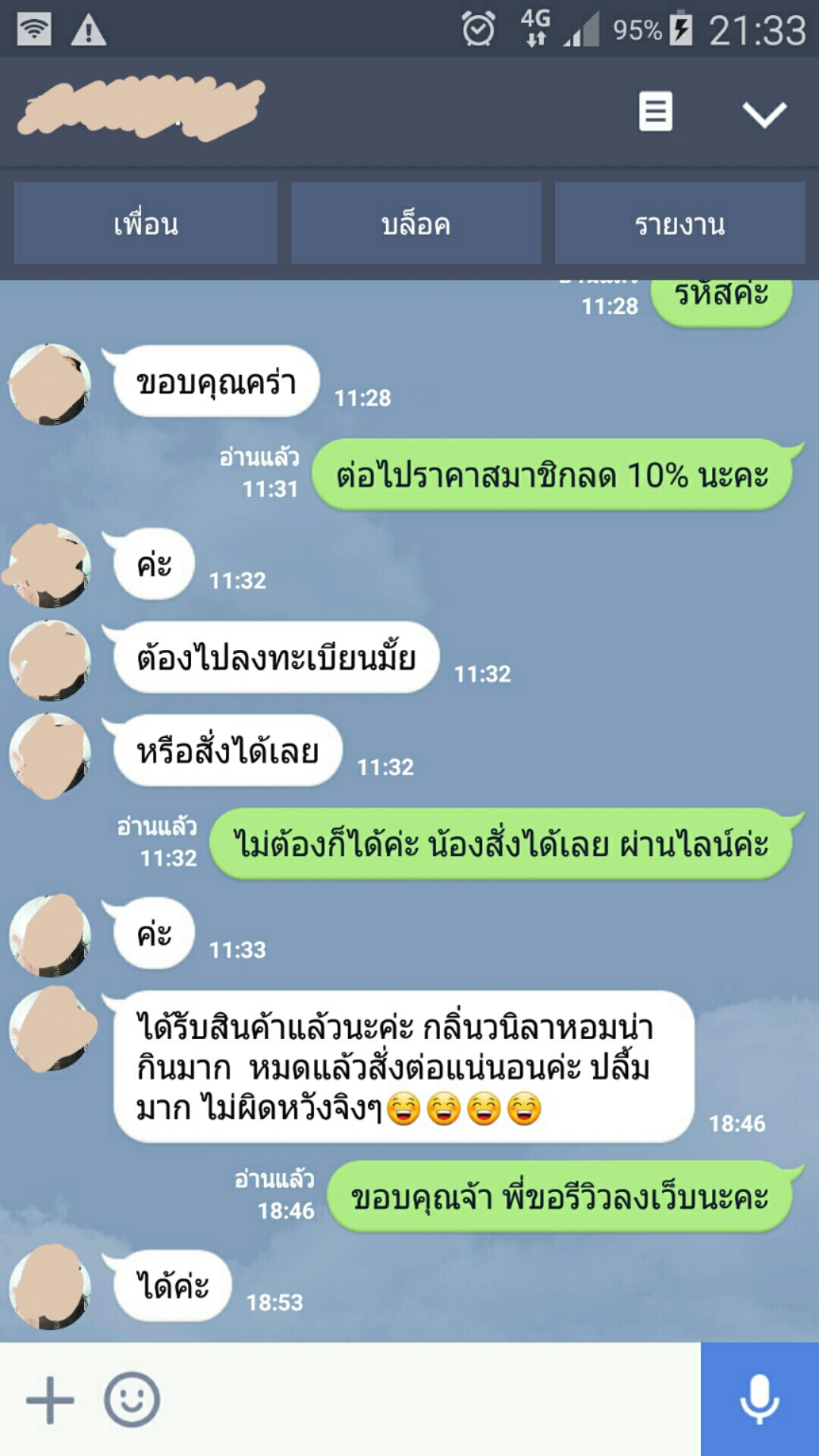Block this contact with บล็อค

coord(416,224)
